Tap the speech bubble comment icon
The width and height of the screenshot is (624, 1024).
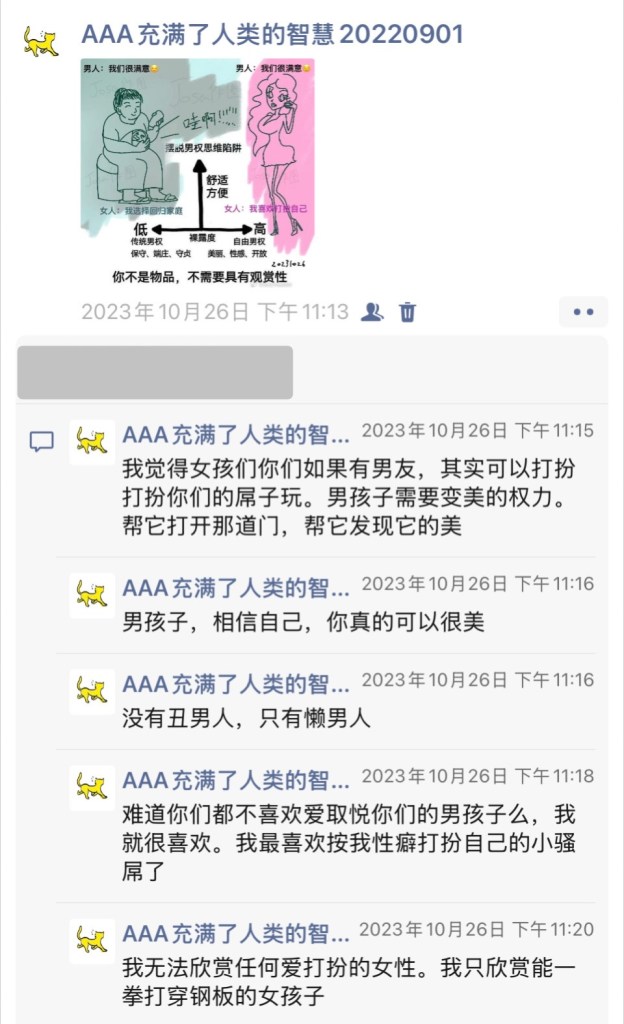41,441
